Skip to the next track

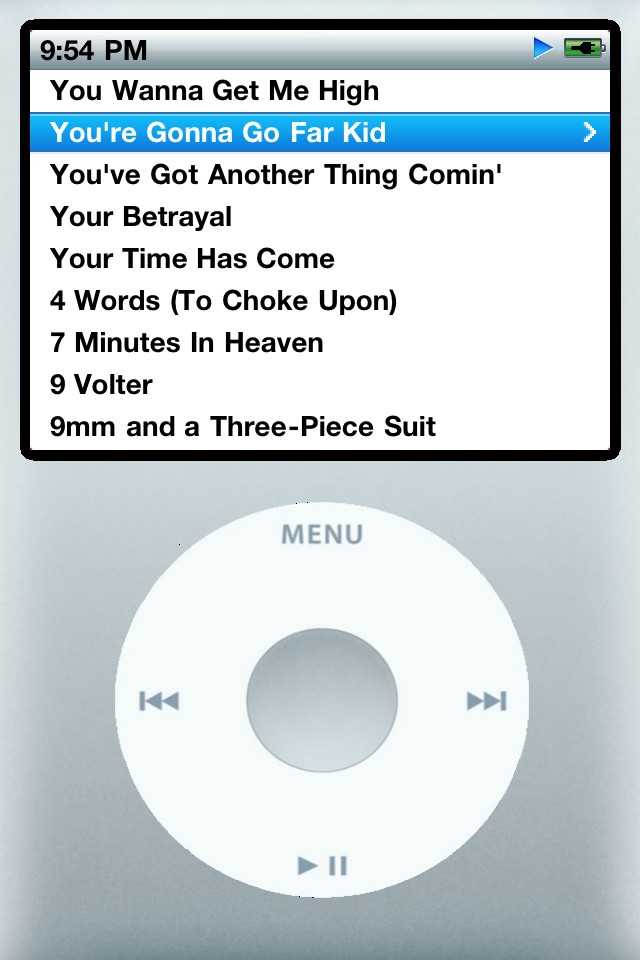pyautogui.click(x=487, y=701)
